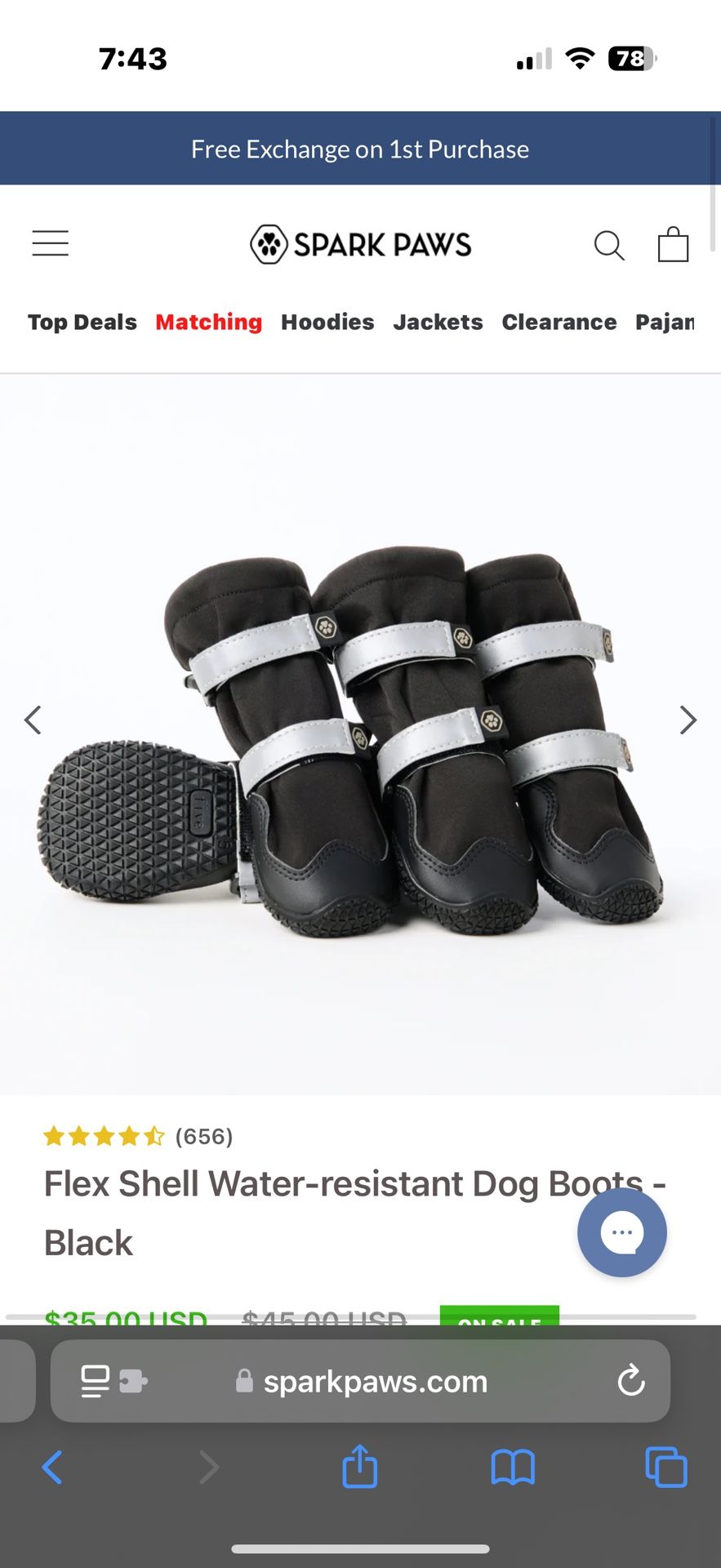Screen dimensions: 721x1568
Task: Tap the page settings reader icon
Action: pyautogui.click(x=94, y=1381)
